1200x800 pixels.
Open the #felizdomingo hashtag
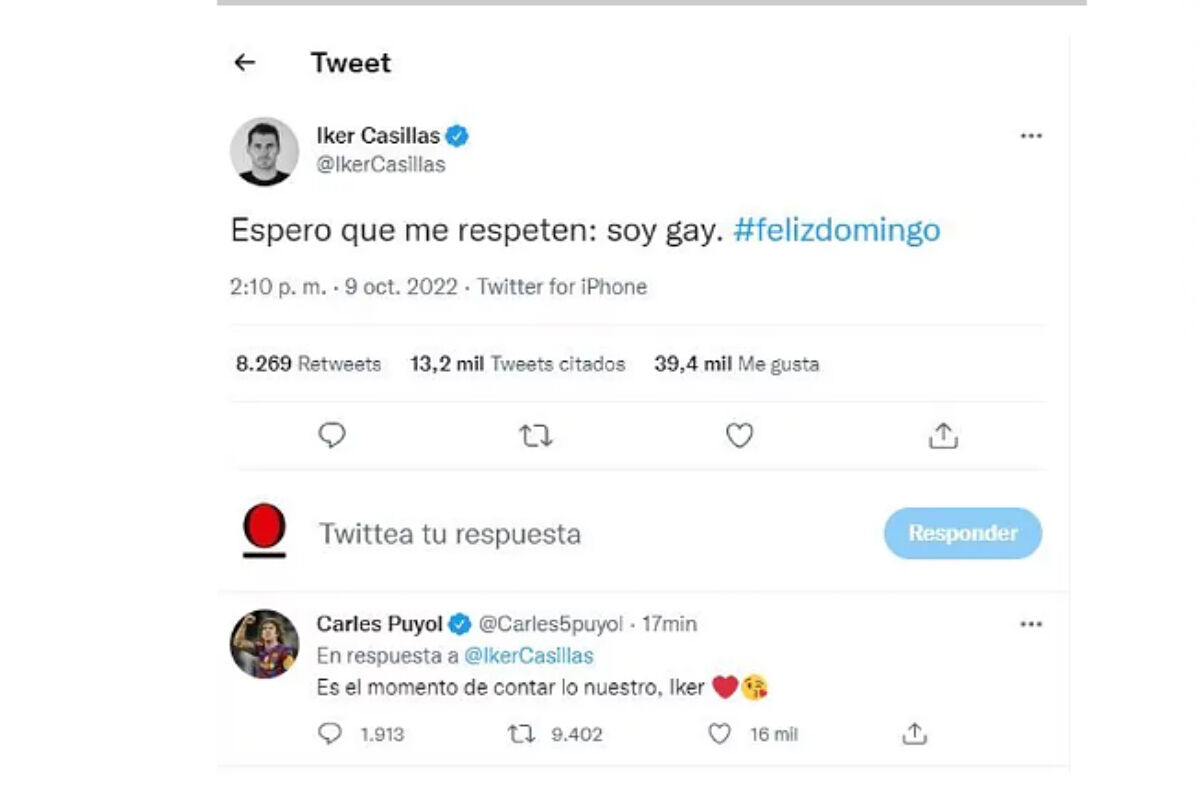click(836, 231)
